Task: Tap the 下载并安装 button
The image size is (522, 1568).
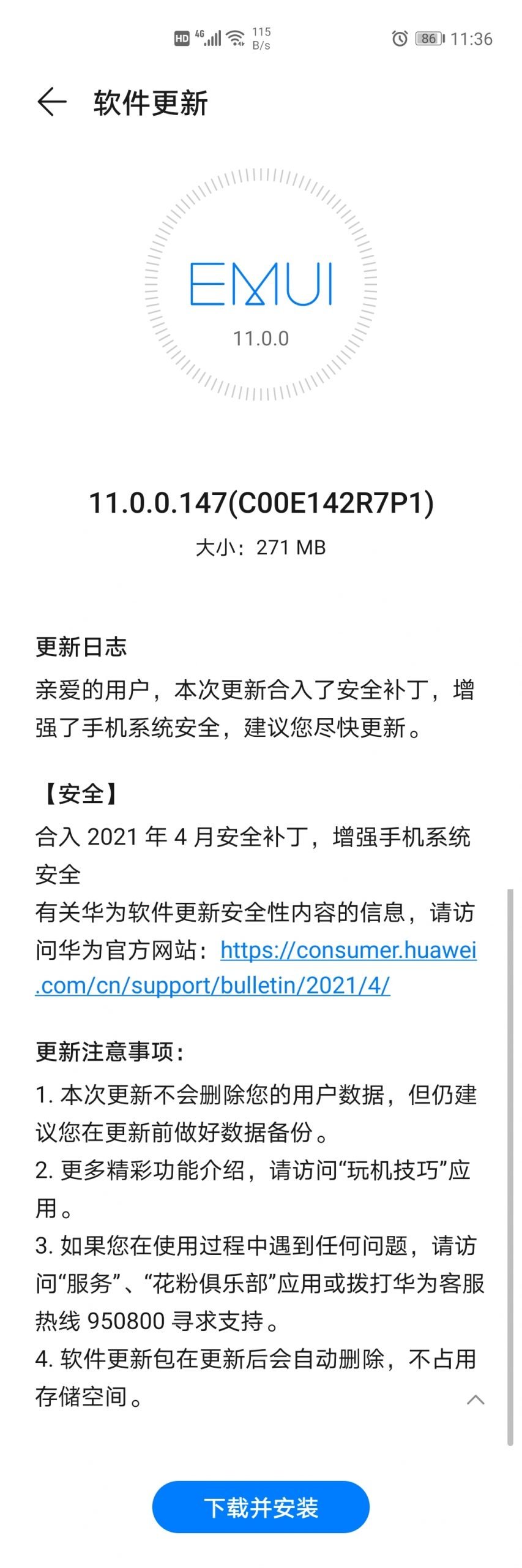Action: [261, 1507]
